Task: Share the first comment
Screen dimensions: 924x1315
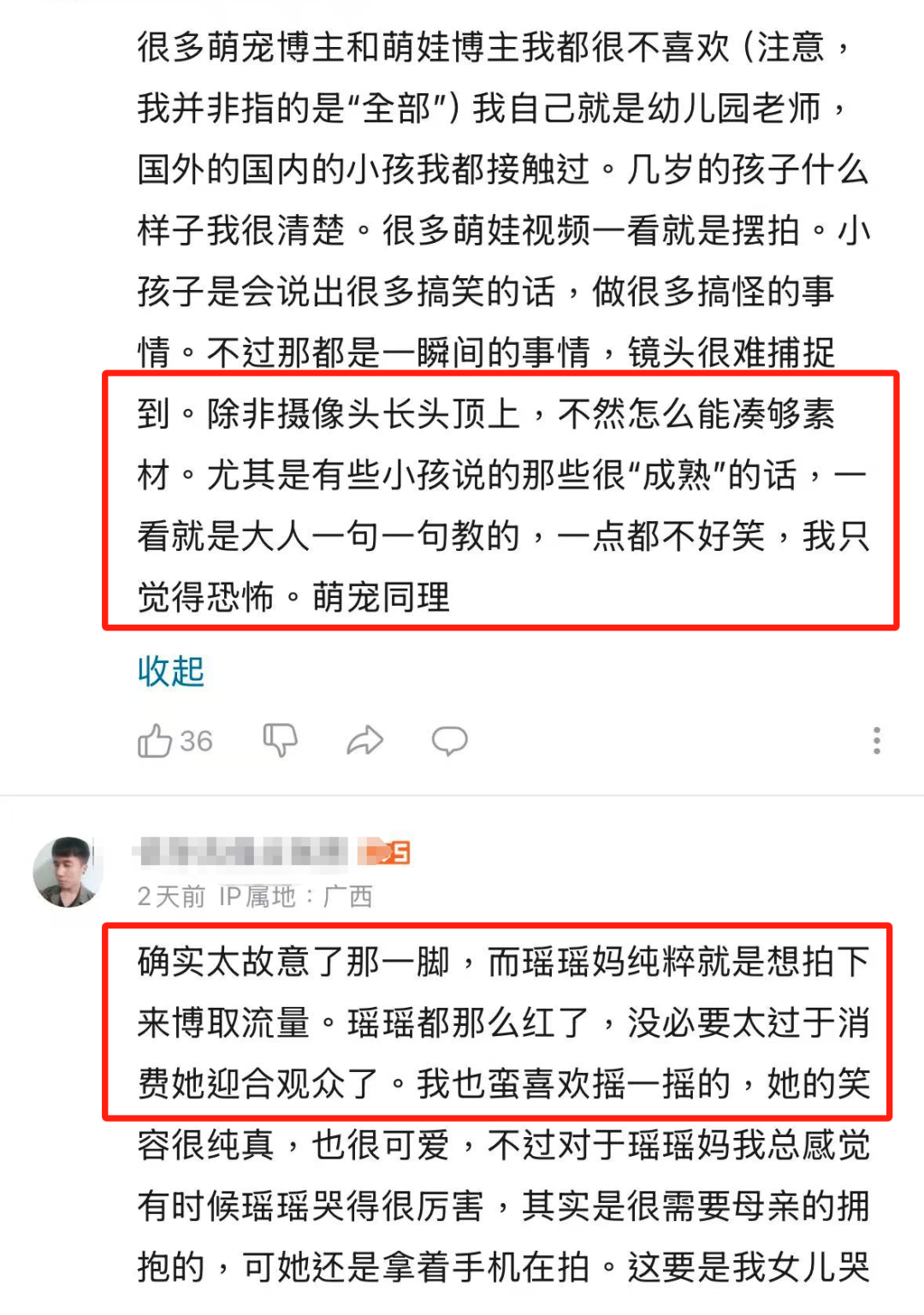Action: [x=364, y=741]
